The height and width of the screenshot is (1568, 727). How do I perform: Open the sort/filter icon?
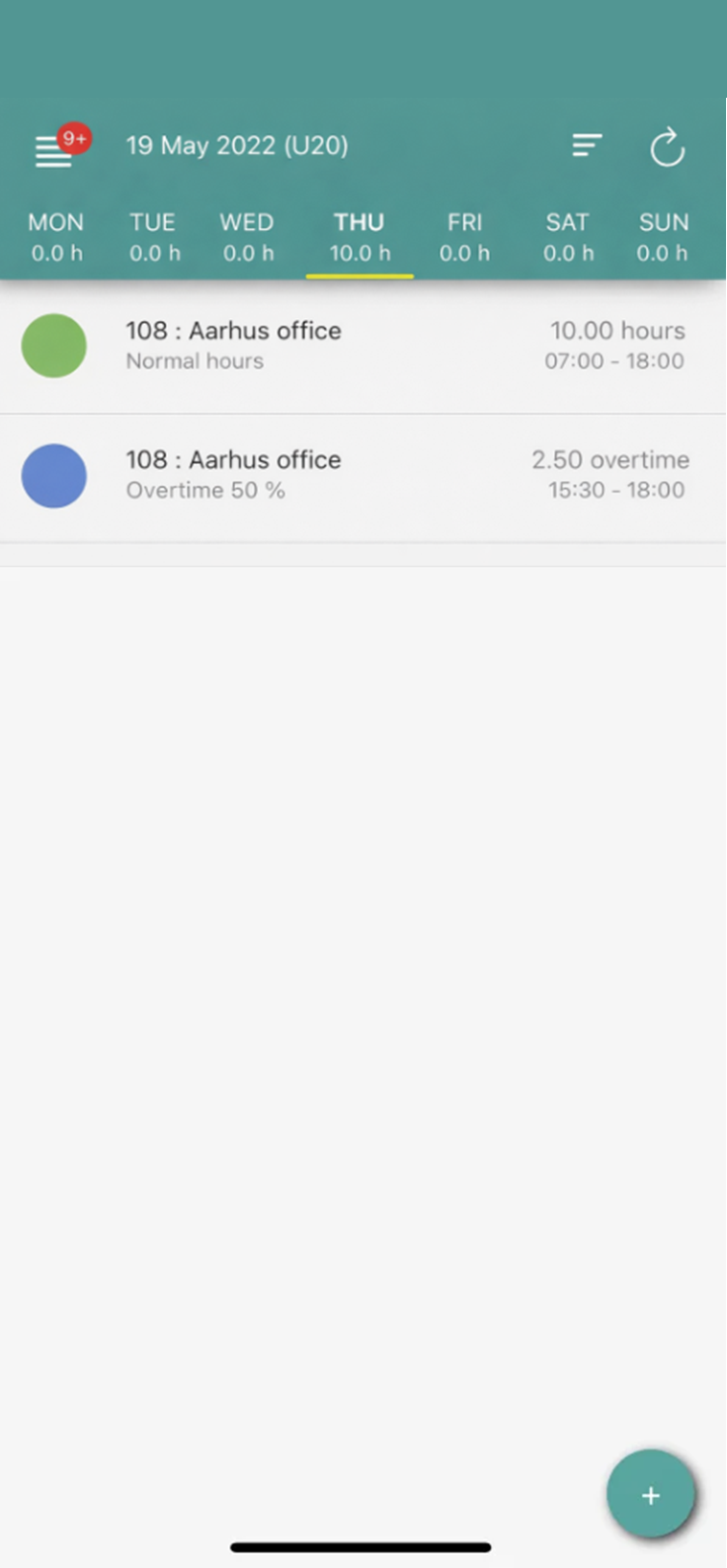coord(587,146)
